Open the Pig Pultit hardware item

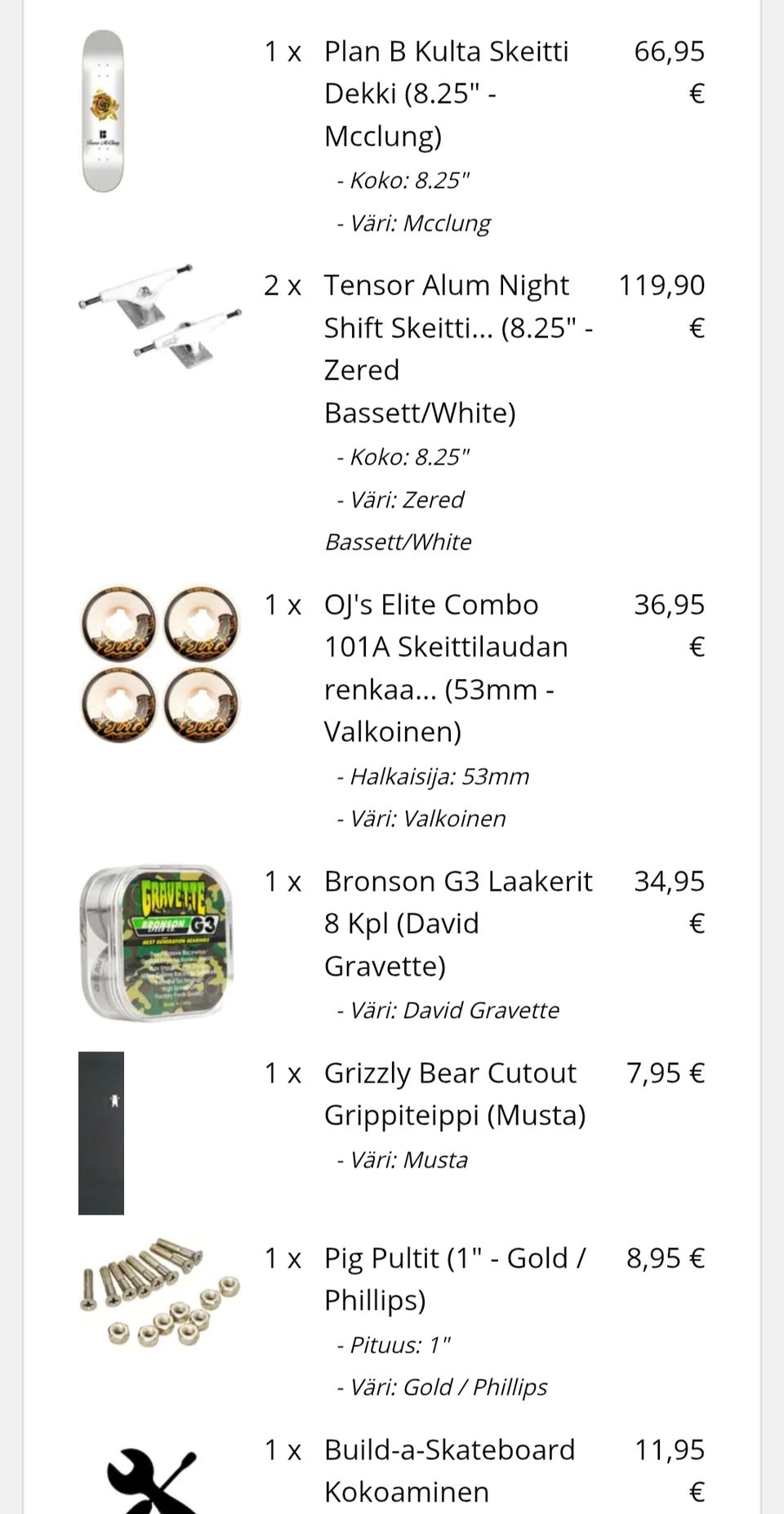454,1278
